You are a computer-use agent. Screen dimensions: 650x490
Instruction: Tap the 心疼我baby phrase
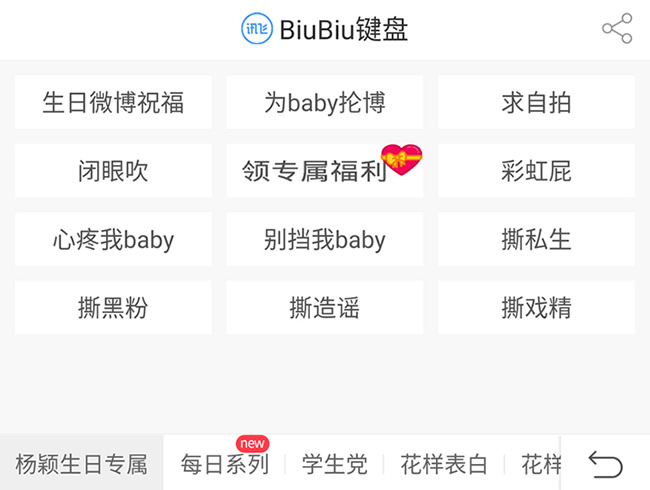click(113, 240)
